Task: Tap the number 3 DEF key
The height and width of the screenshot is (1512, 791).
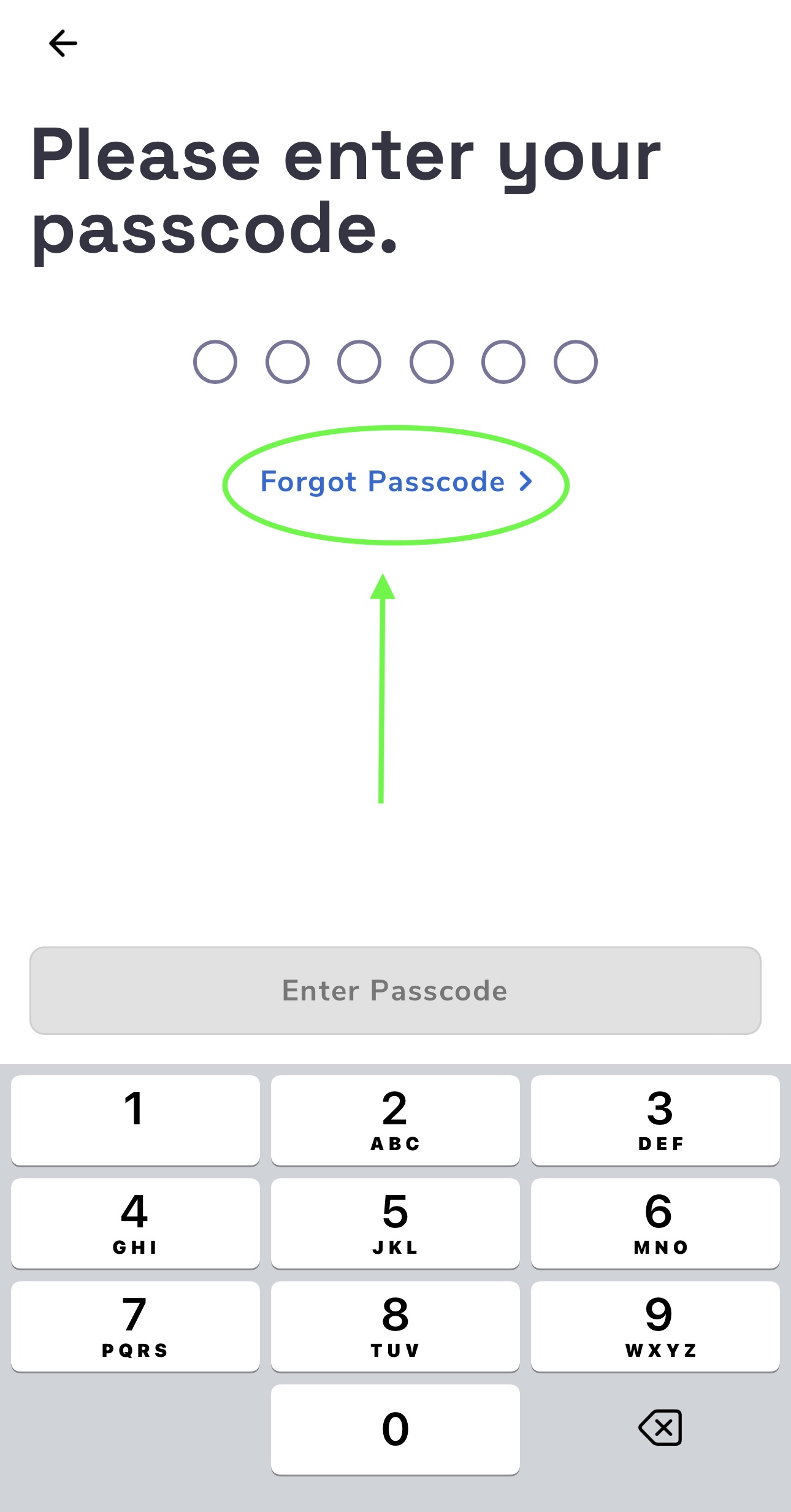Action: pos(656,1119)
